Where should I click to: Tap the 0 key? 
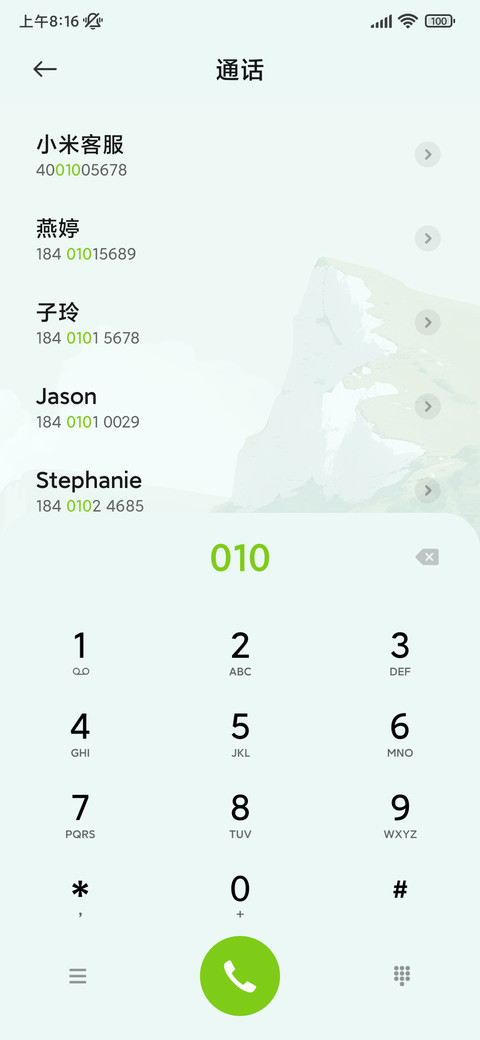click(x=240, y=897)
